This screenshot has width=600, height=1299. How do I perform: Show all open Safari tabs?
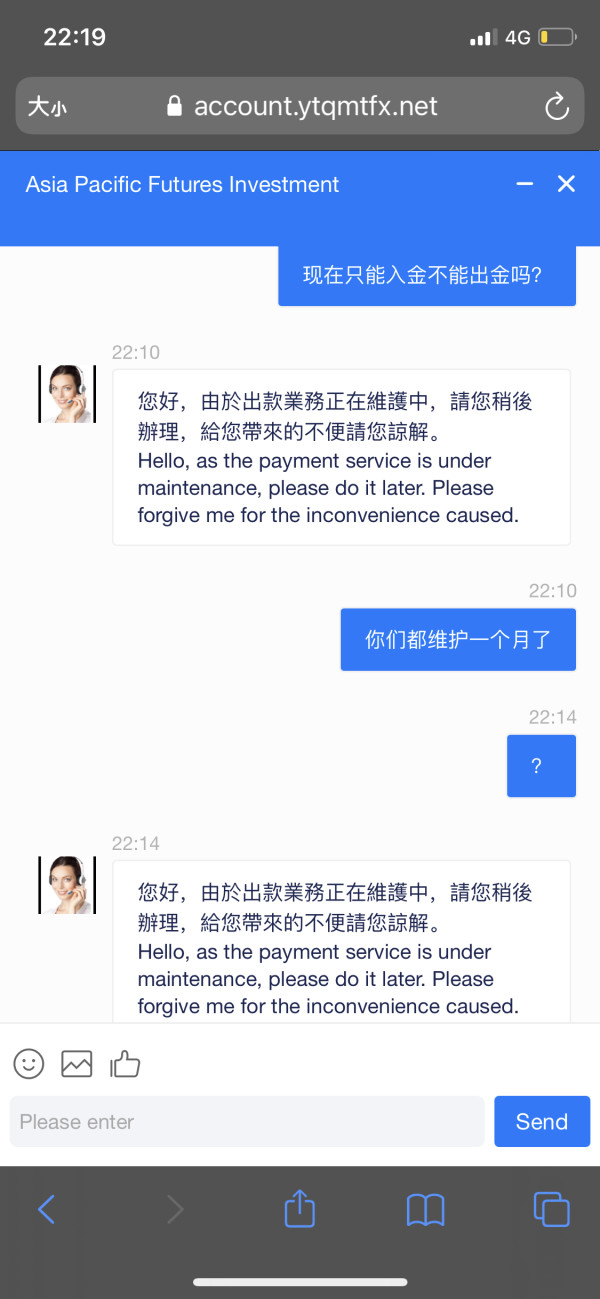(x=551, y=1210)
